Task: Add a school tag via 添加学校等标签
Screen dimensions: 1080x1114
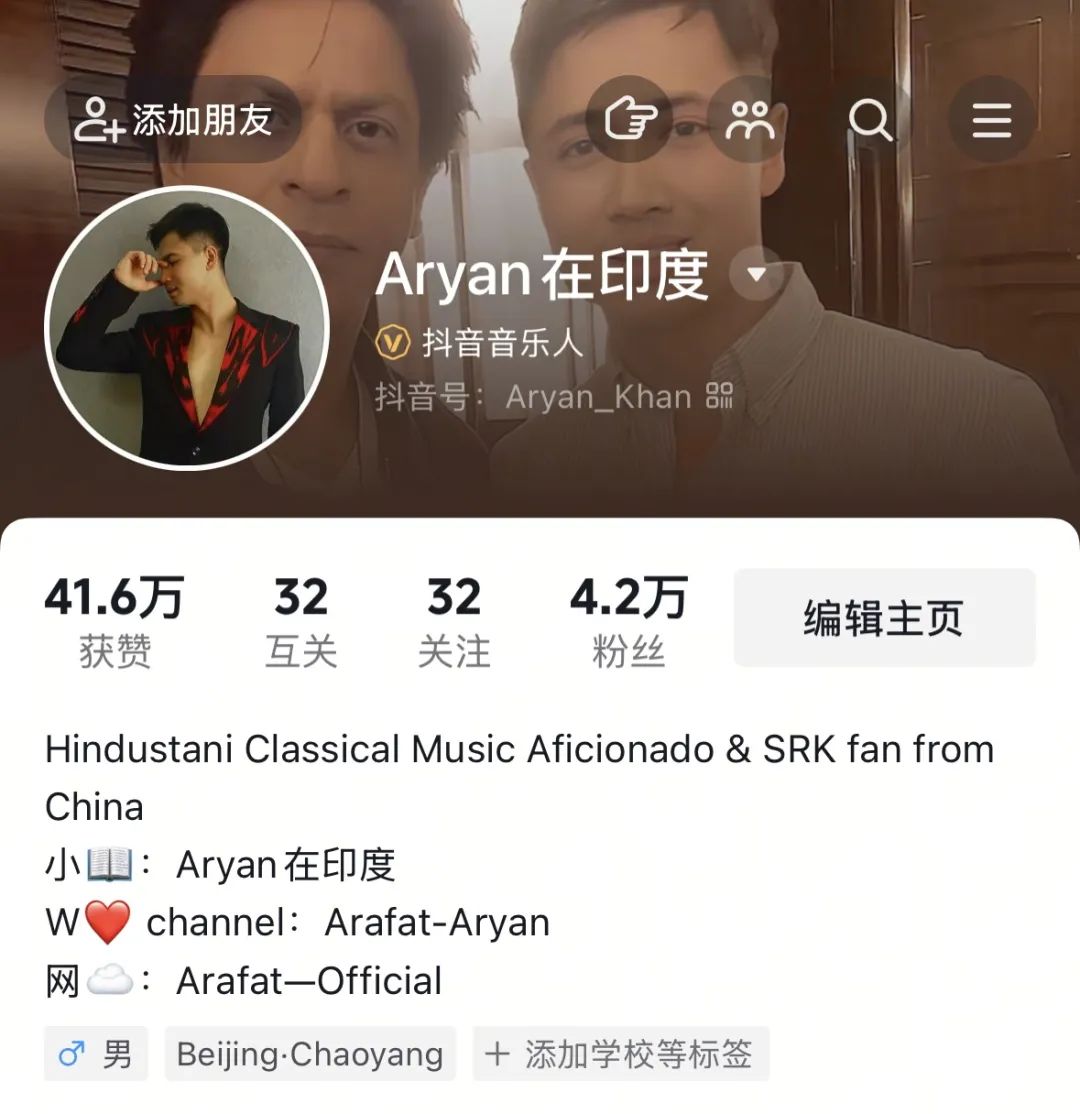Action: [620, 1054]
